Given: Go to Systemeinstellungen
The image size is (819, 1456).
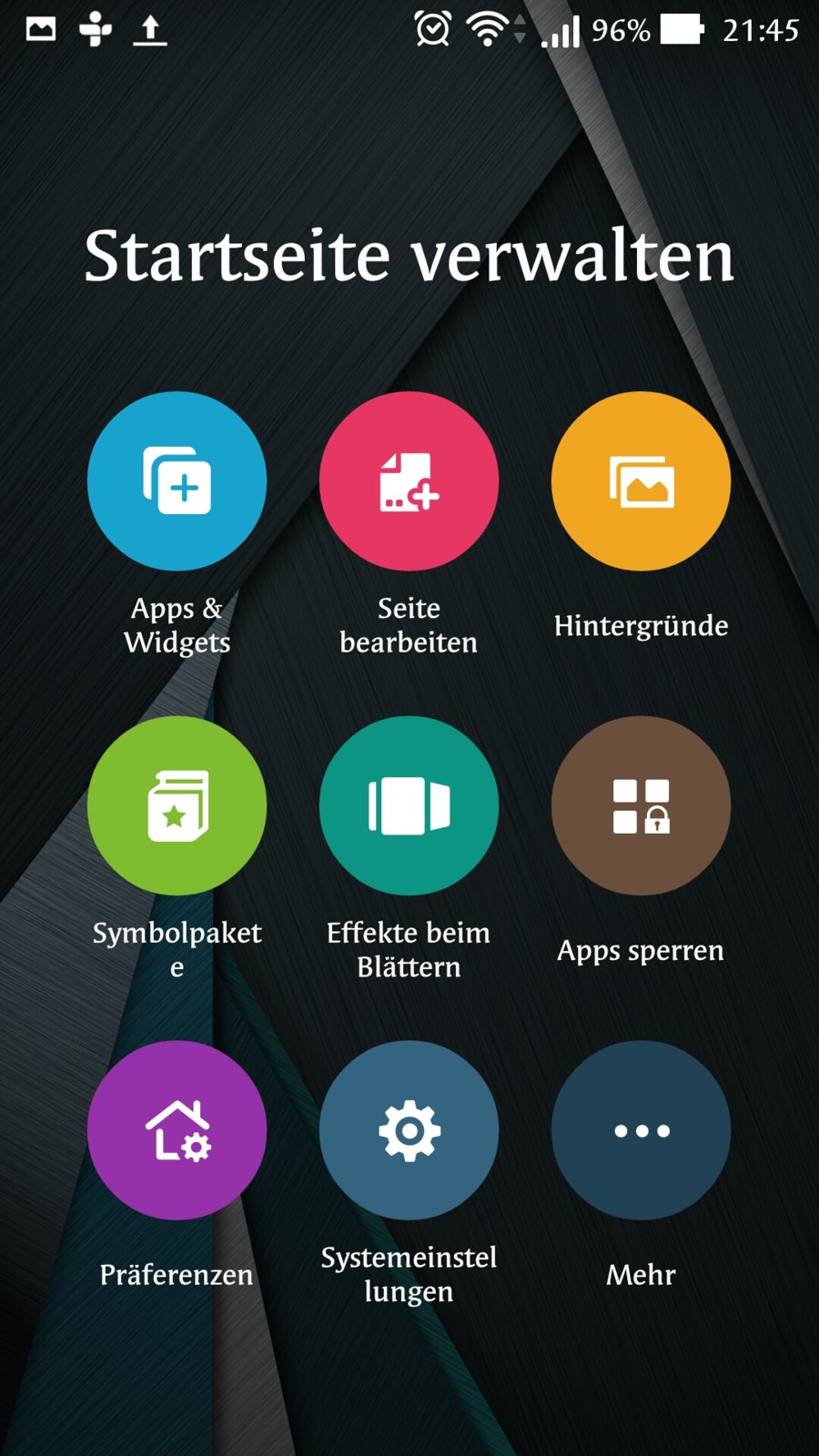Looking at the screenshot, I should click(x=409, y=1130).
